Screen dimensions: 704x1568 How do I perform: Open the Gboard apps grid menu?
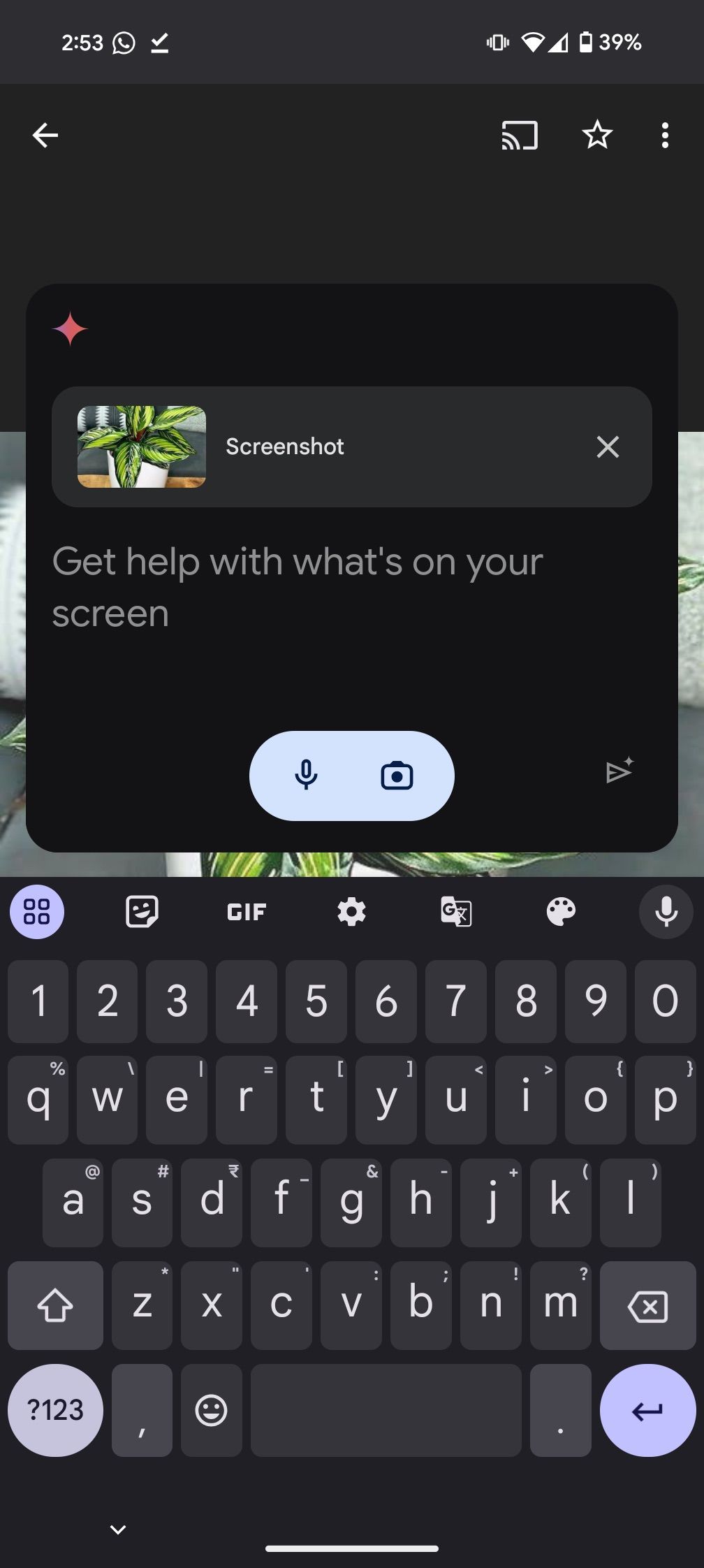point(38,911)
